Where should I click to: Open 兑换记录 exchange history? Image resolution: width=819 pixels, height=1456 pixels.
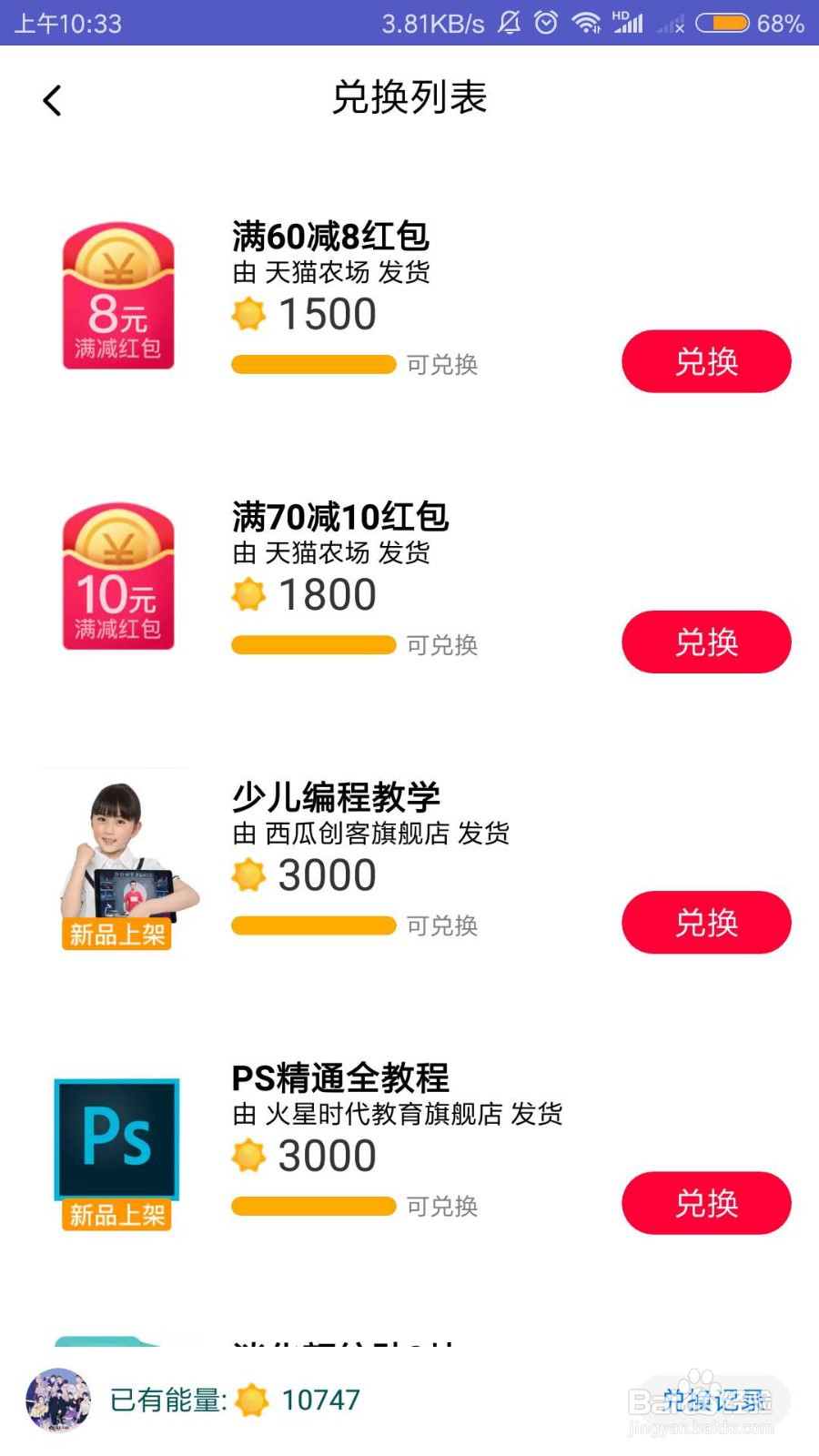point(713,1400)
